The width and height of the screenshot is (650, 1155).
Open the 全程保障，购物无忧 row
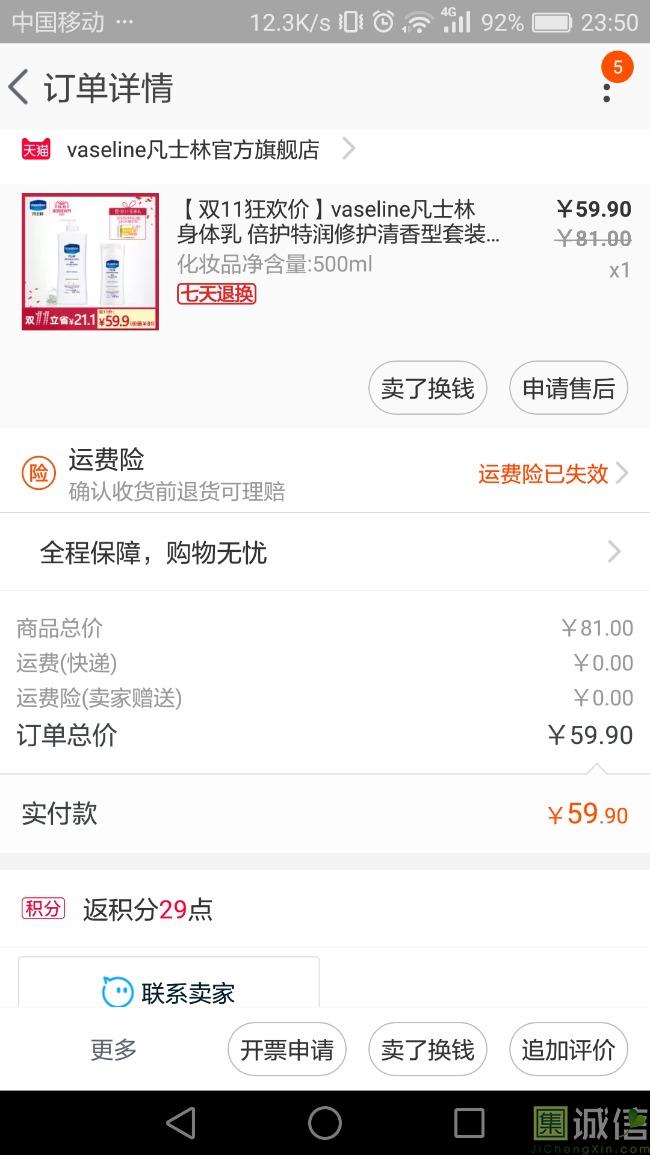tap(325, 552)
